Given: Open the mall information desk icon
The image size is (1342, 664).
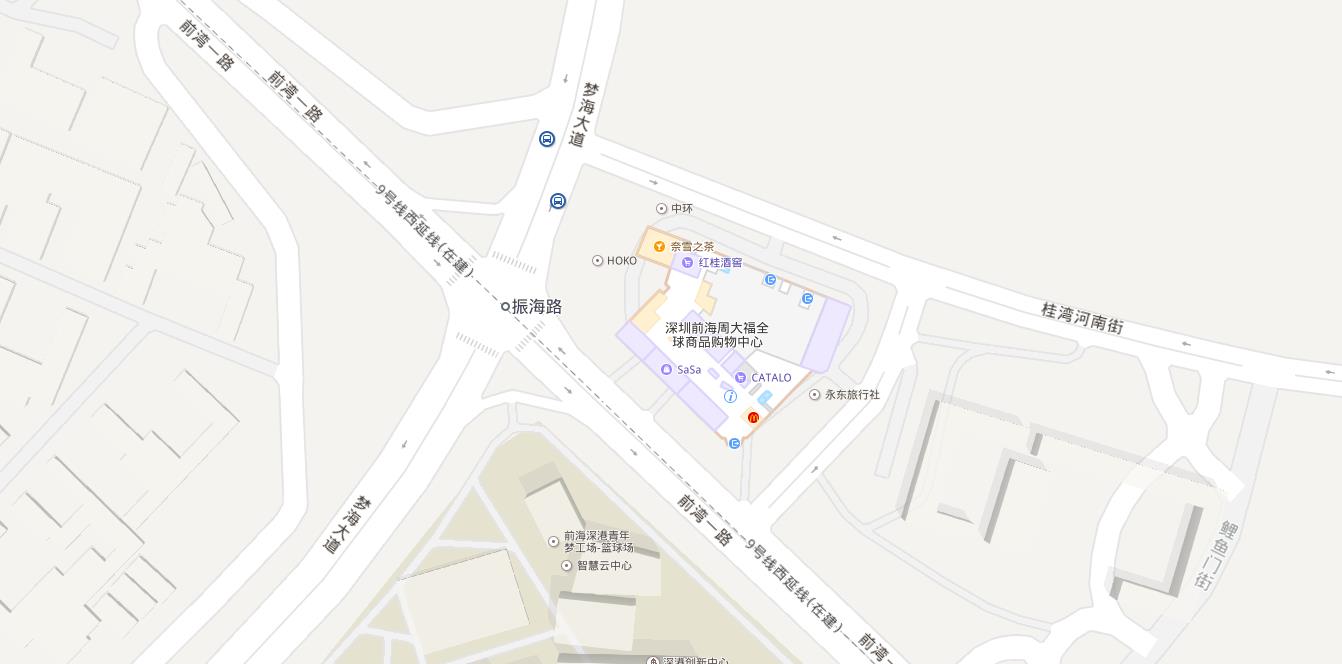Looking at the screenshot, I should [x=730, y=396].
